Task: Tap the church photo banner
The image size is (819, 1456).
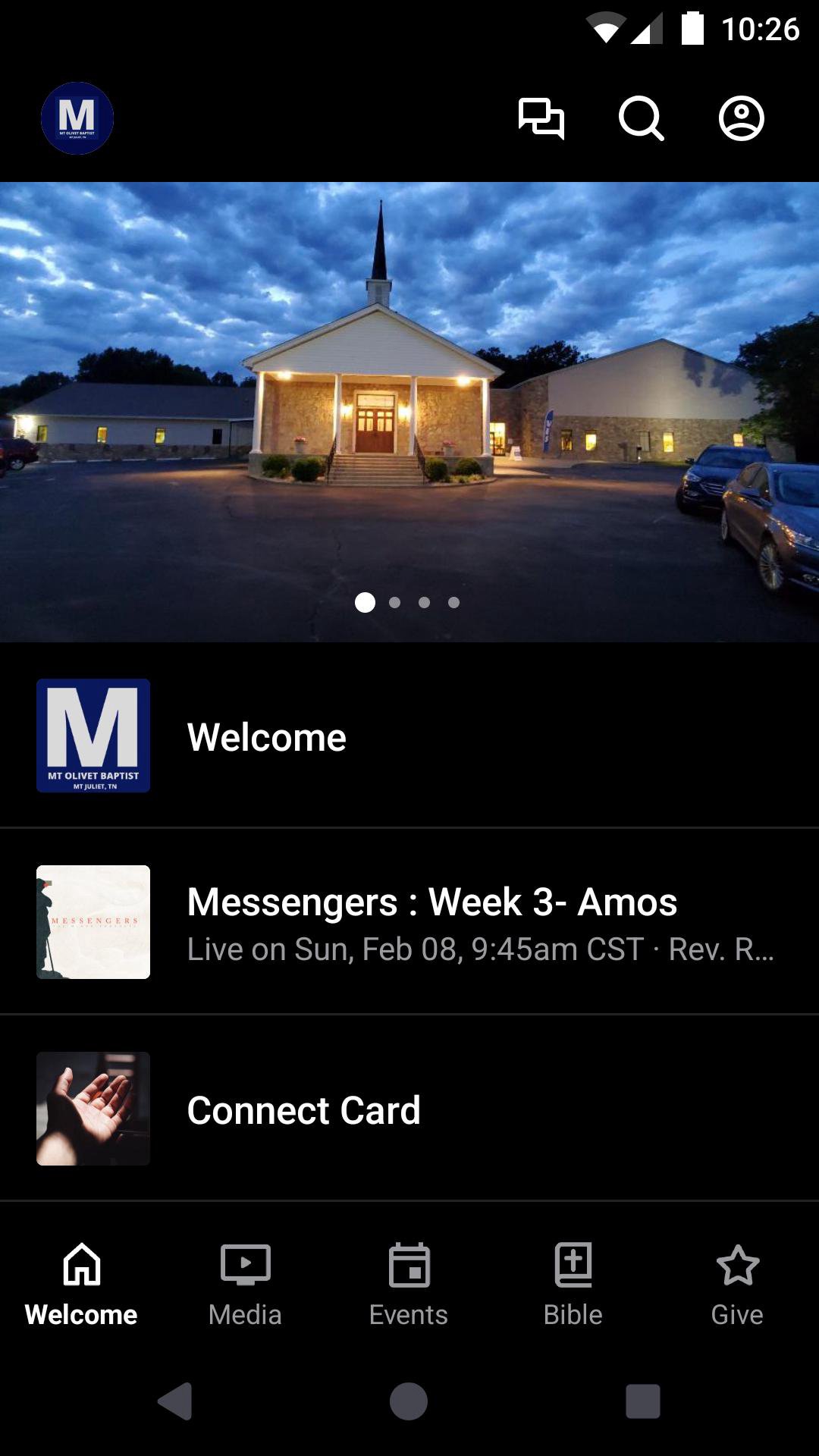Action: 409,411
